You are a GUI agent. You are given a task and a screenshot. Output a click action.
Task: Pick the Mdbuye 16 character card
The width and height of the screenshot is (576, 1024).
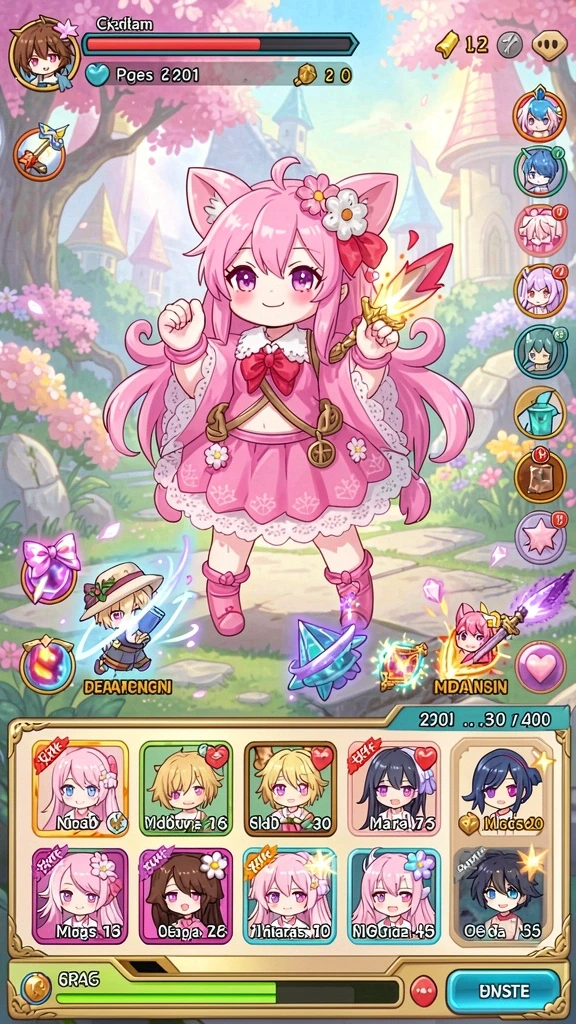[x=186, y=788]
